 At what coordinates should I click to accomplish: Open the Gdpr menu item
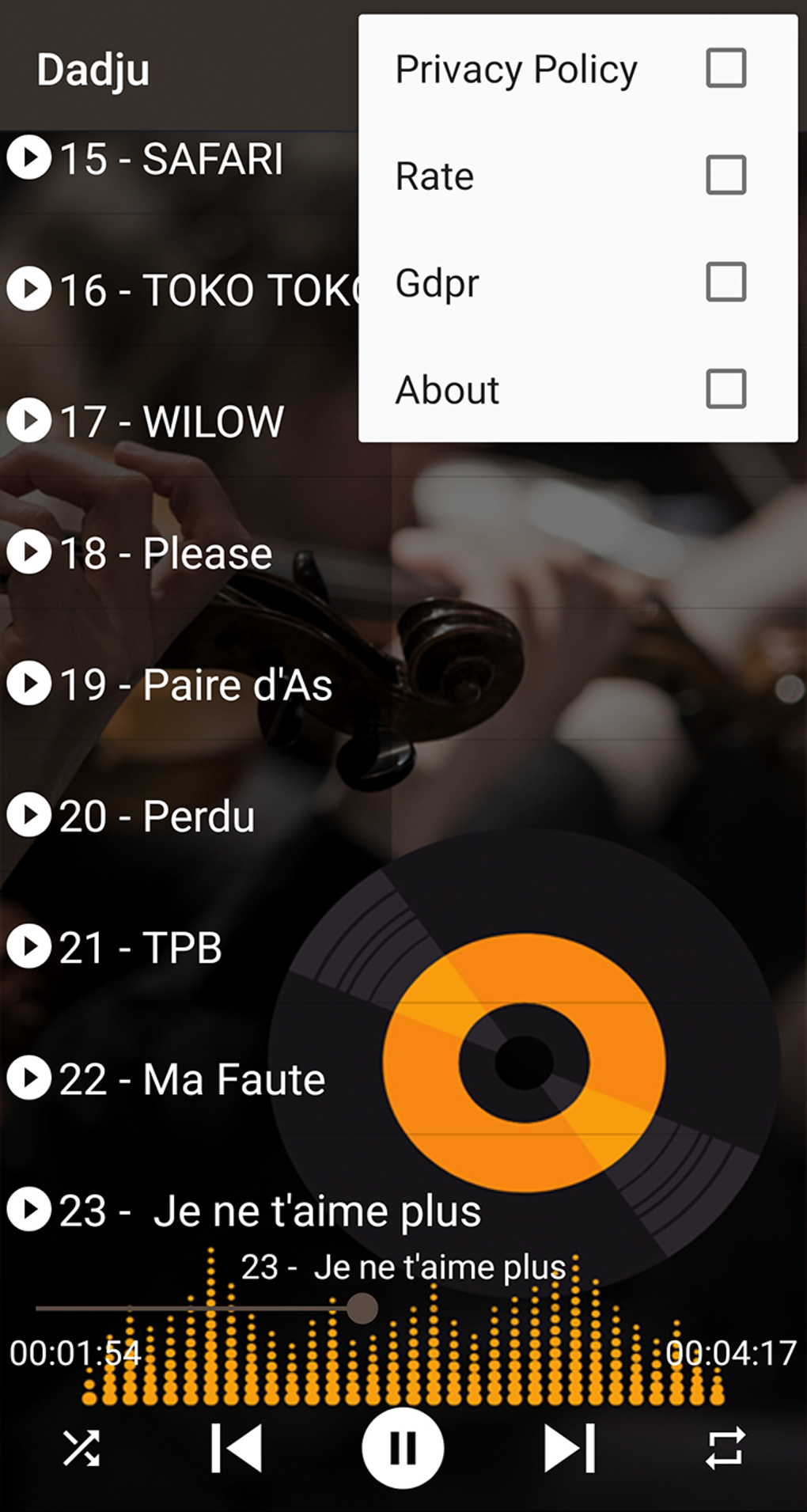point(578,282)
